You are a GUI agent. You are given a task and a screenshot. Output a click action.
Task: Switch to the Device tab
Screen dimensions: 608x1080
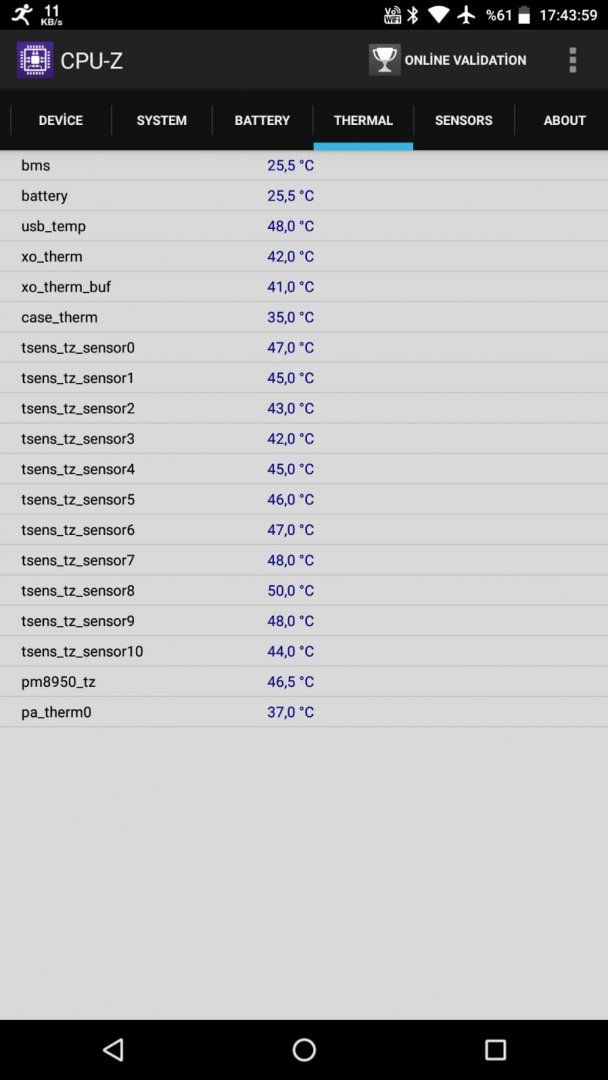[60, 120]
